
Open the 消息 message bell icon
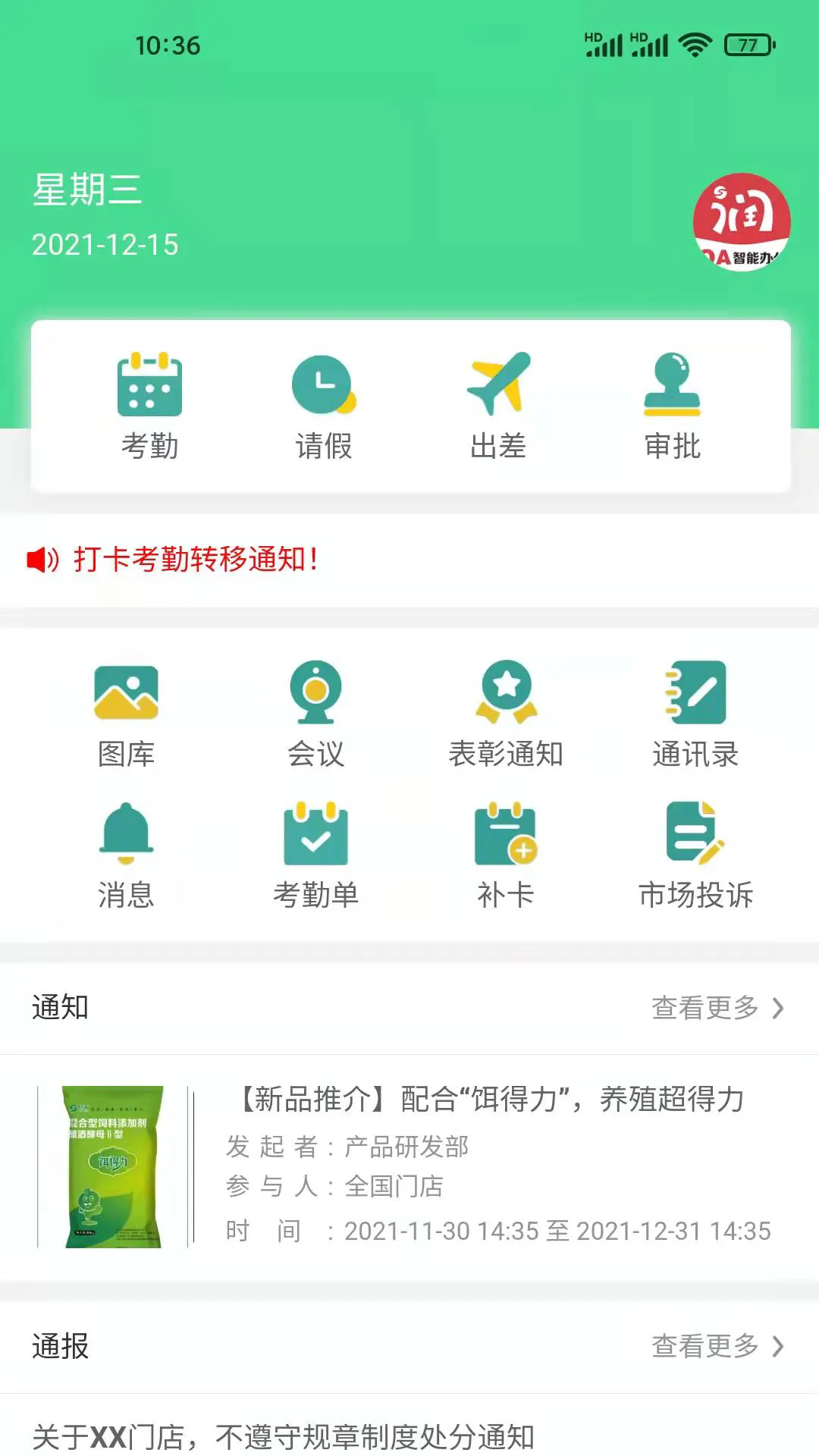[x=127, y=836]
